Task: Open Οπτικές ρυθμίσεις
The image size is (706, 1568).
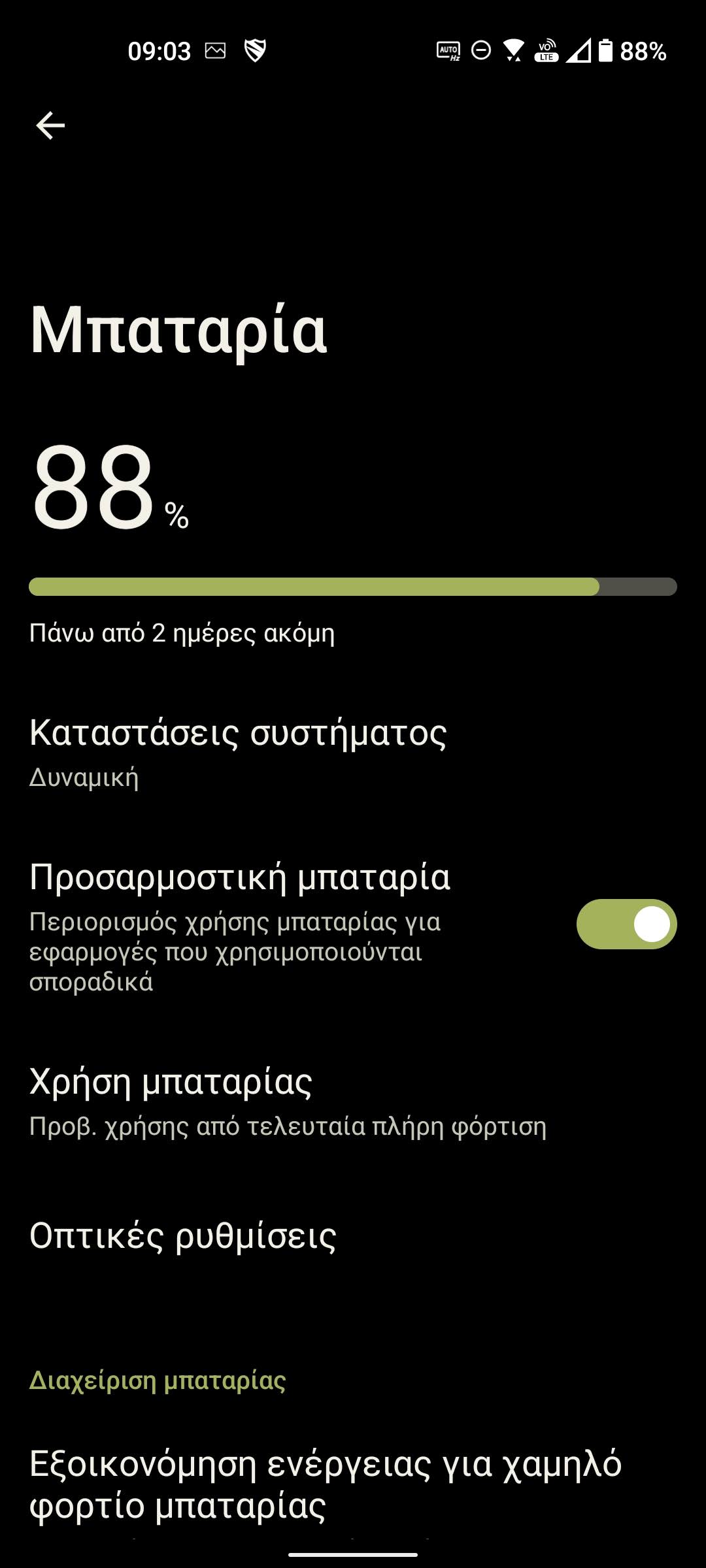Action: click(x=183, y=1236)
